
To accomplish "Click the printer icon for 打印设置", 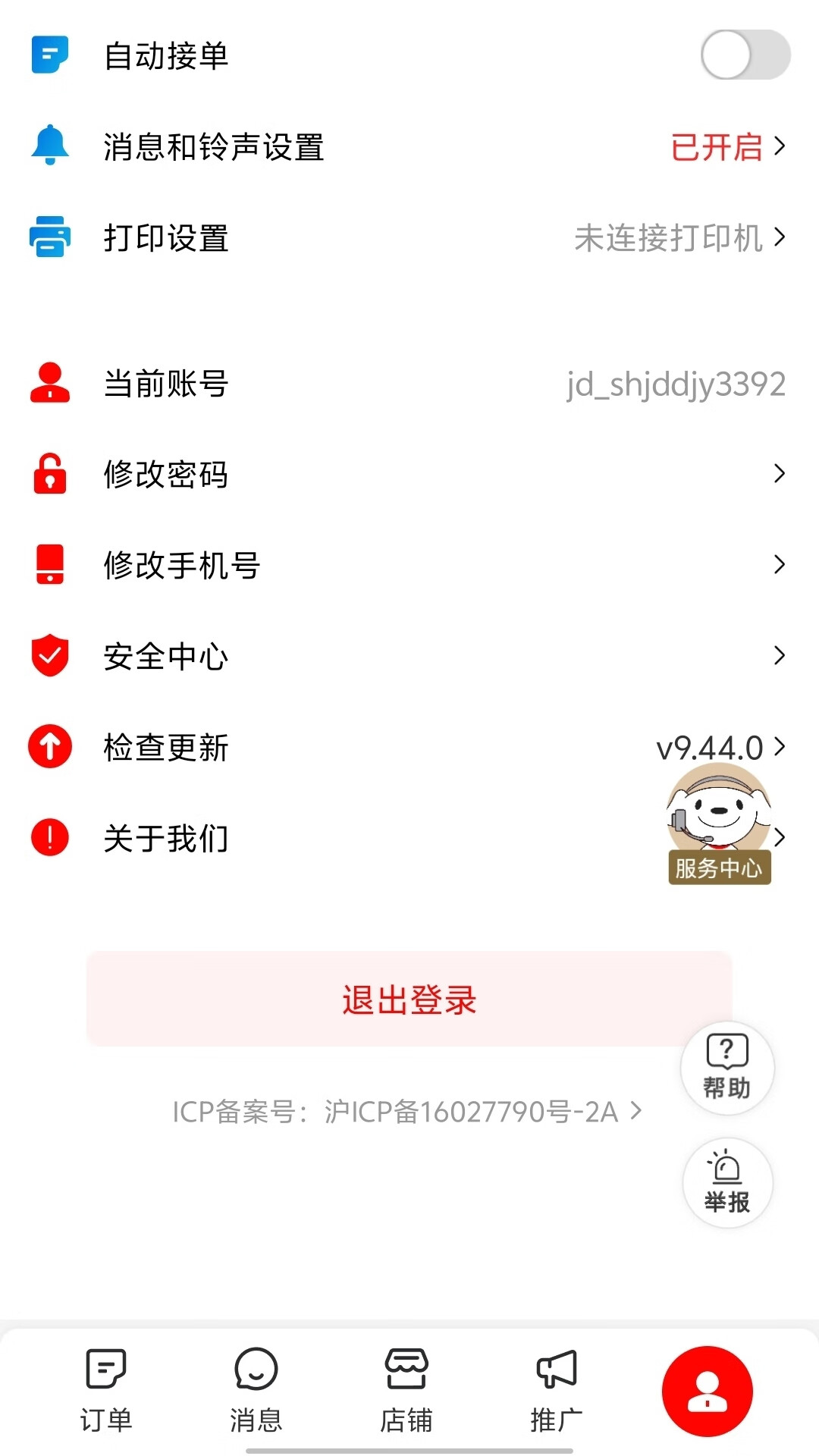I will click(x=49, y=237).
